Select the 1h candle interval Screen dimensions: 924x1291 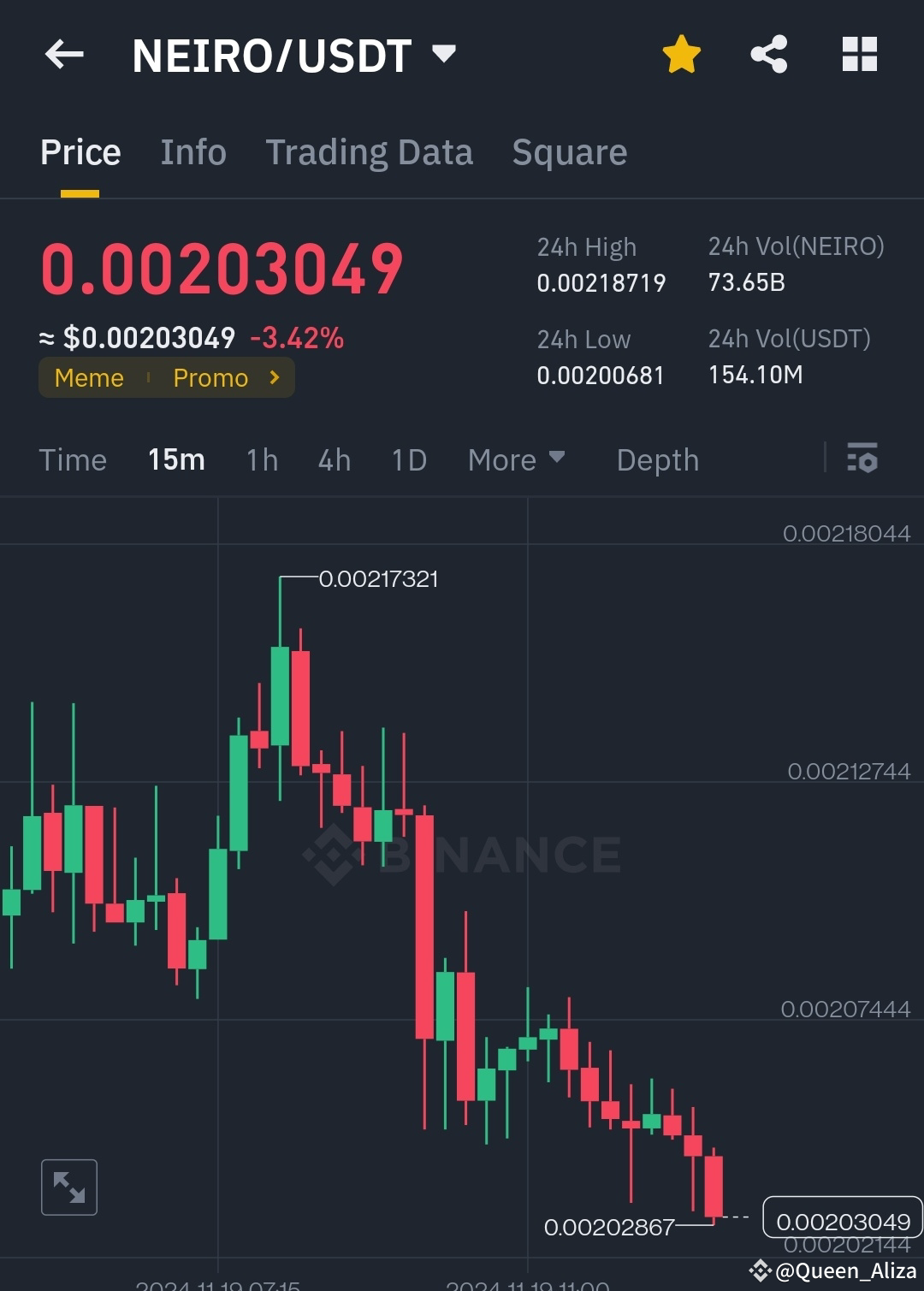point(261,459)
